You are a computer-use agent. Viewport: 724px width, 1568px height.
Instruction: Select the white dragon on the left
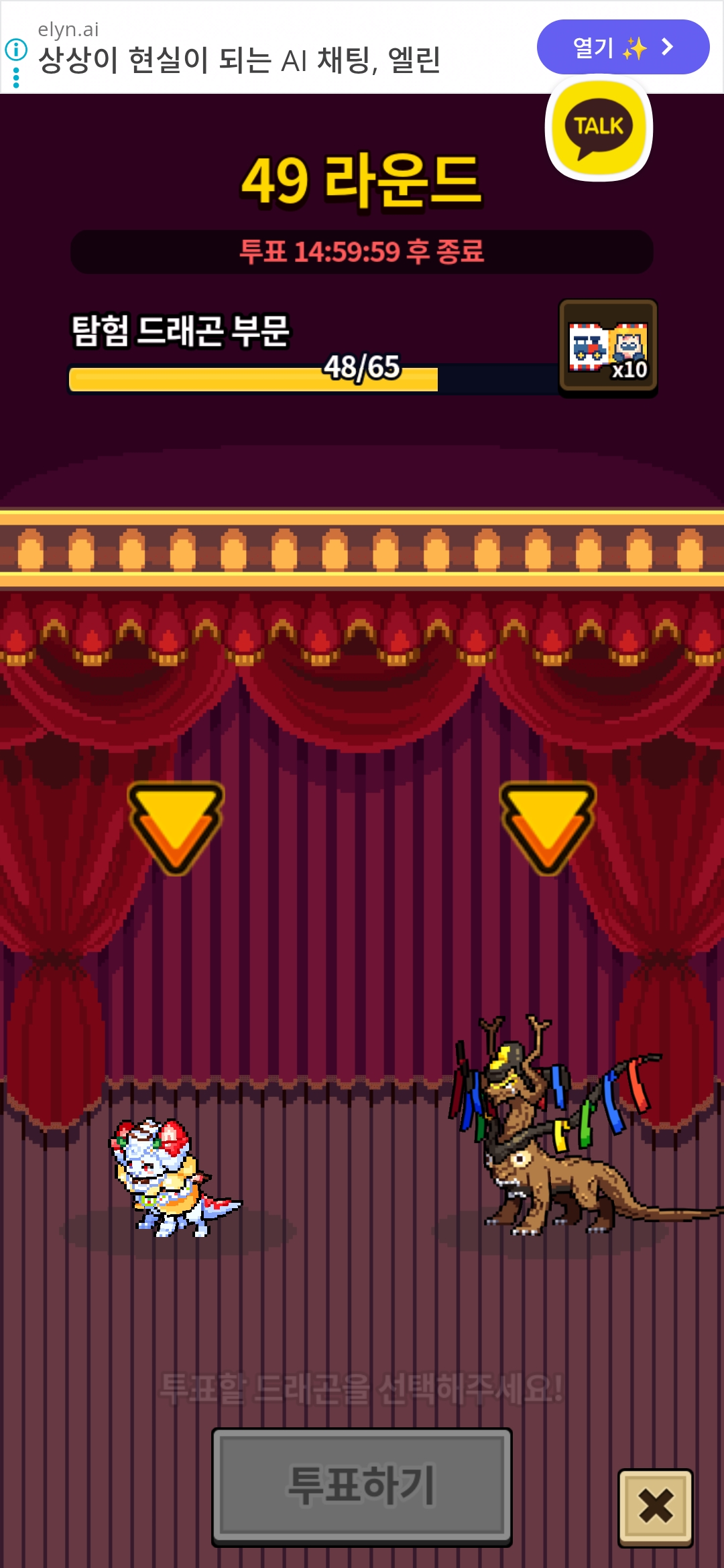point(174,1177)
